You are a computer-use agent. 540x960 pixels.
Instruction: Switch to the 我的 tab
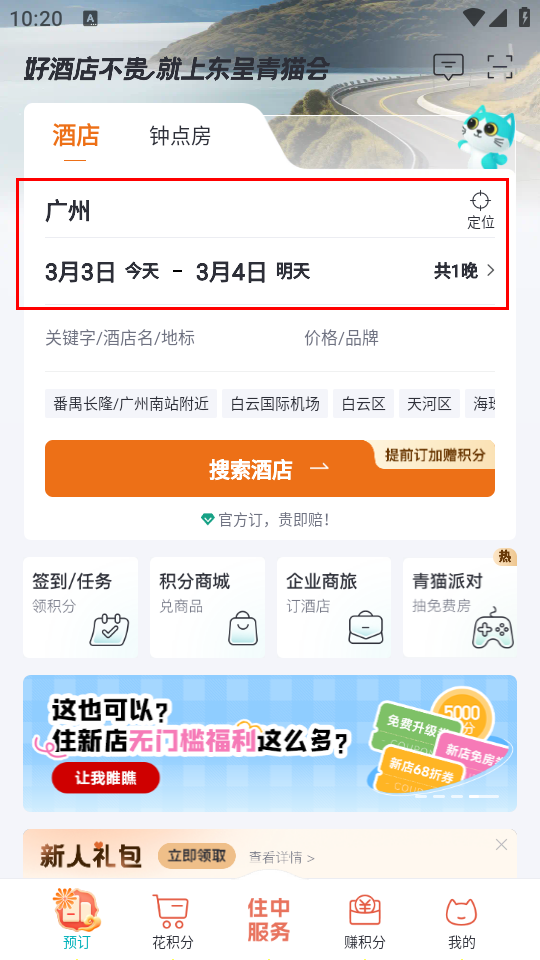point(461,922)
